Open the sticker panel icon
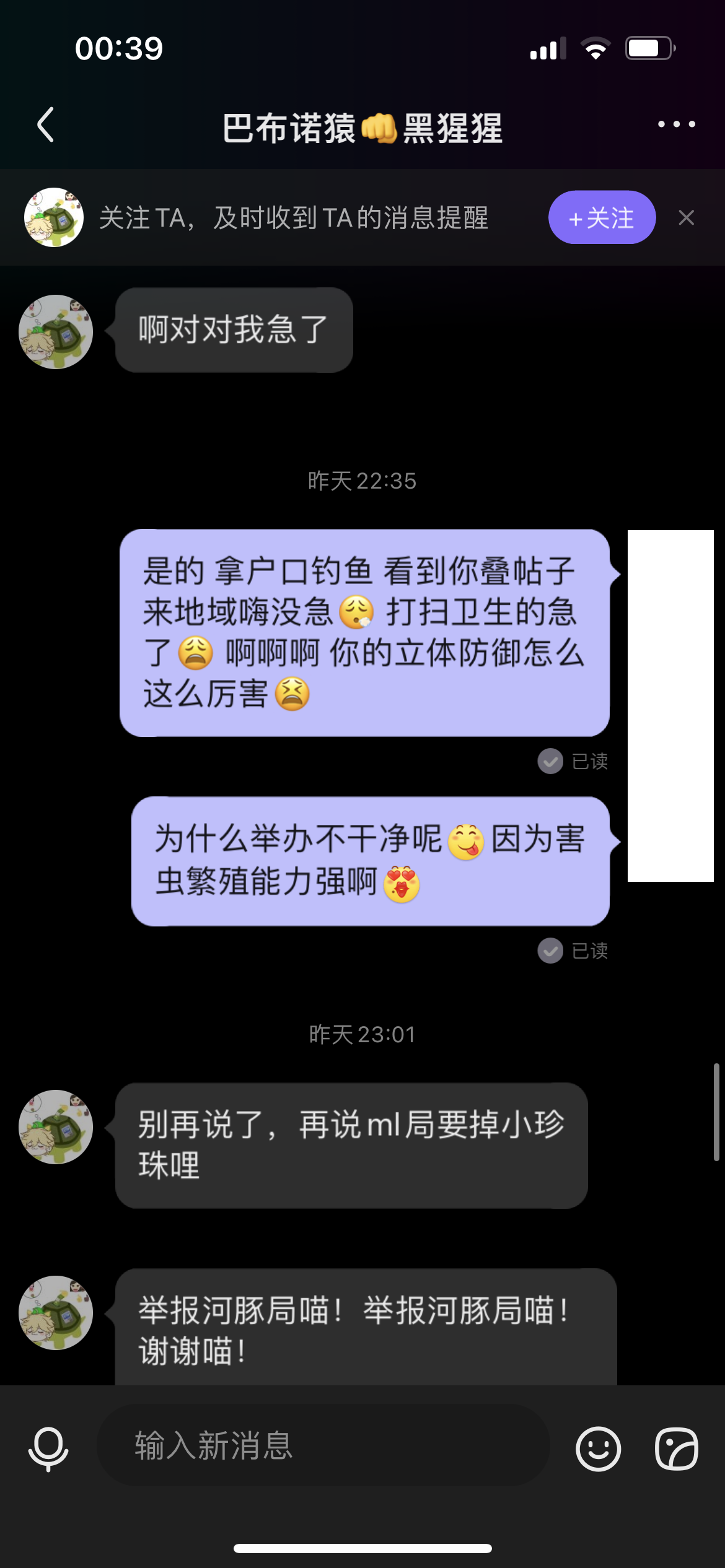This screenshot has height=1568, width=725. [676, 1448]
